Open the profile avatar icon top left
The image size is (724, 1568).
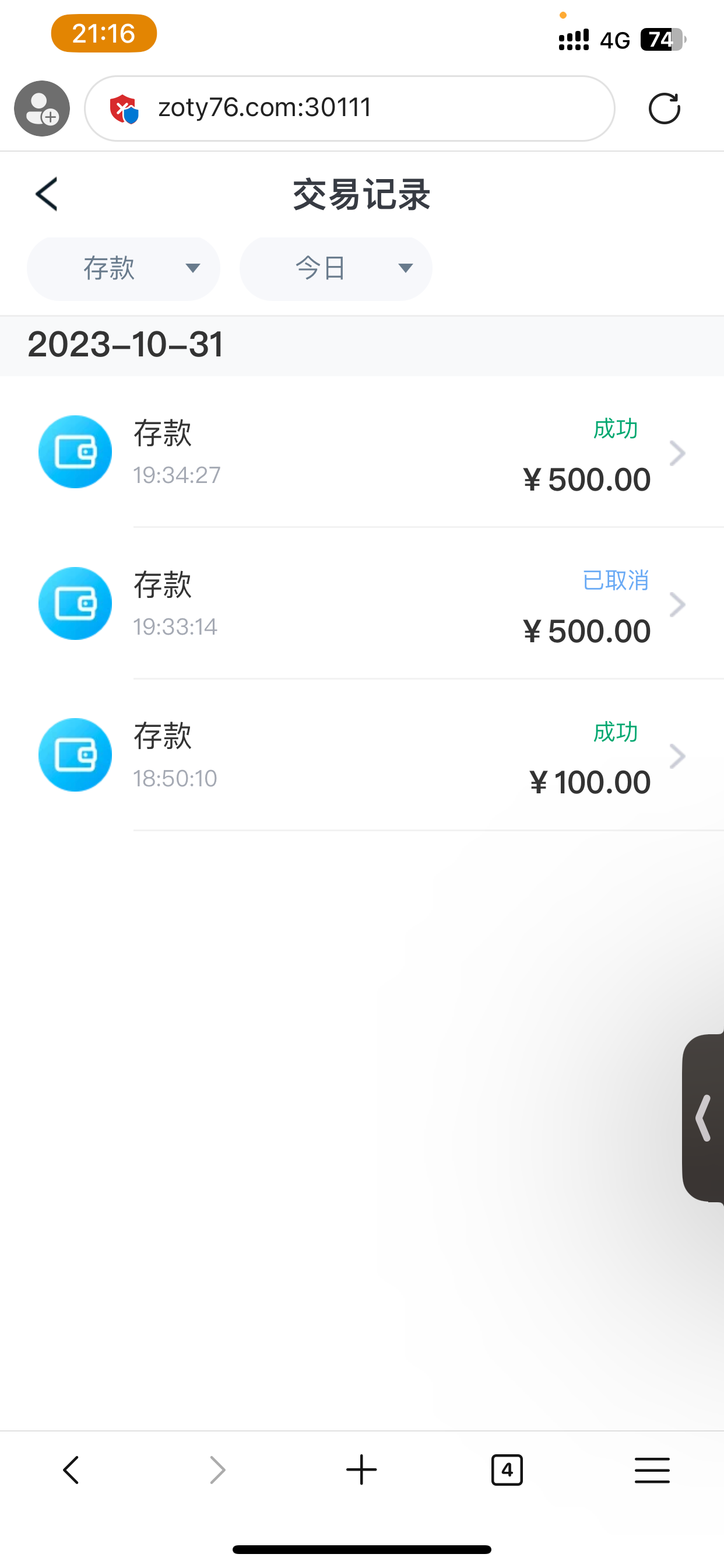click(x=41, y=108)
